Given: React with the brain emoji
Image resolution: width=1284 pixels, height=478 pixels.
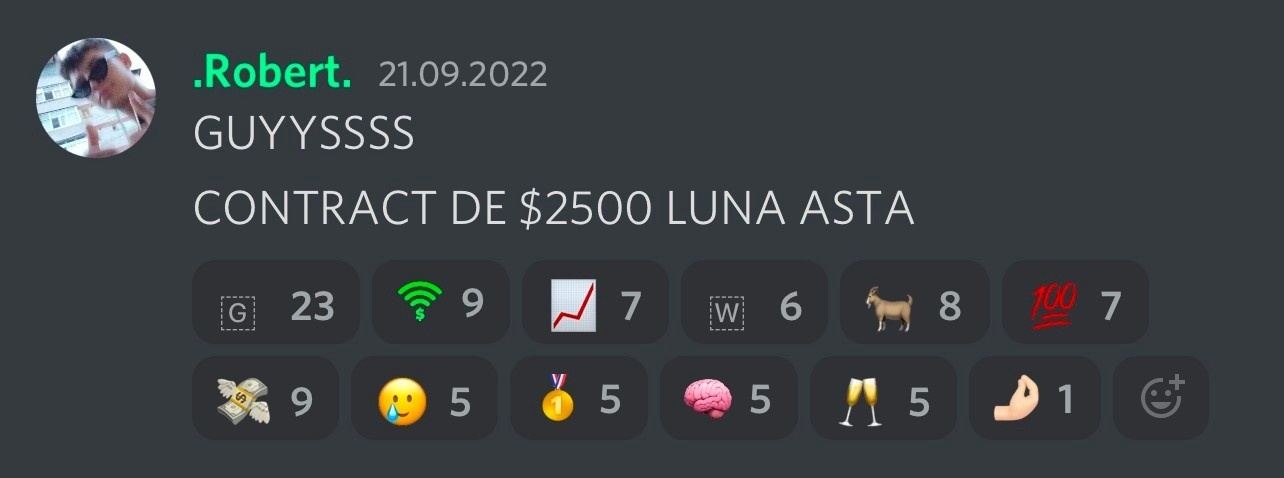Looking at the screenshot, I should pyautogui.click(x=725, y=399).
